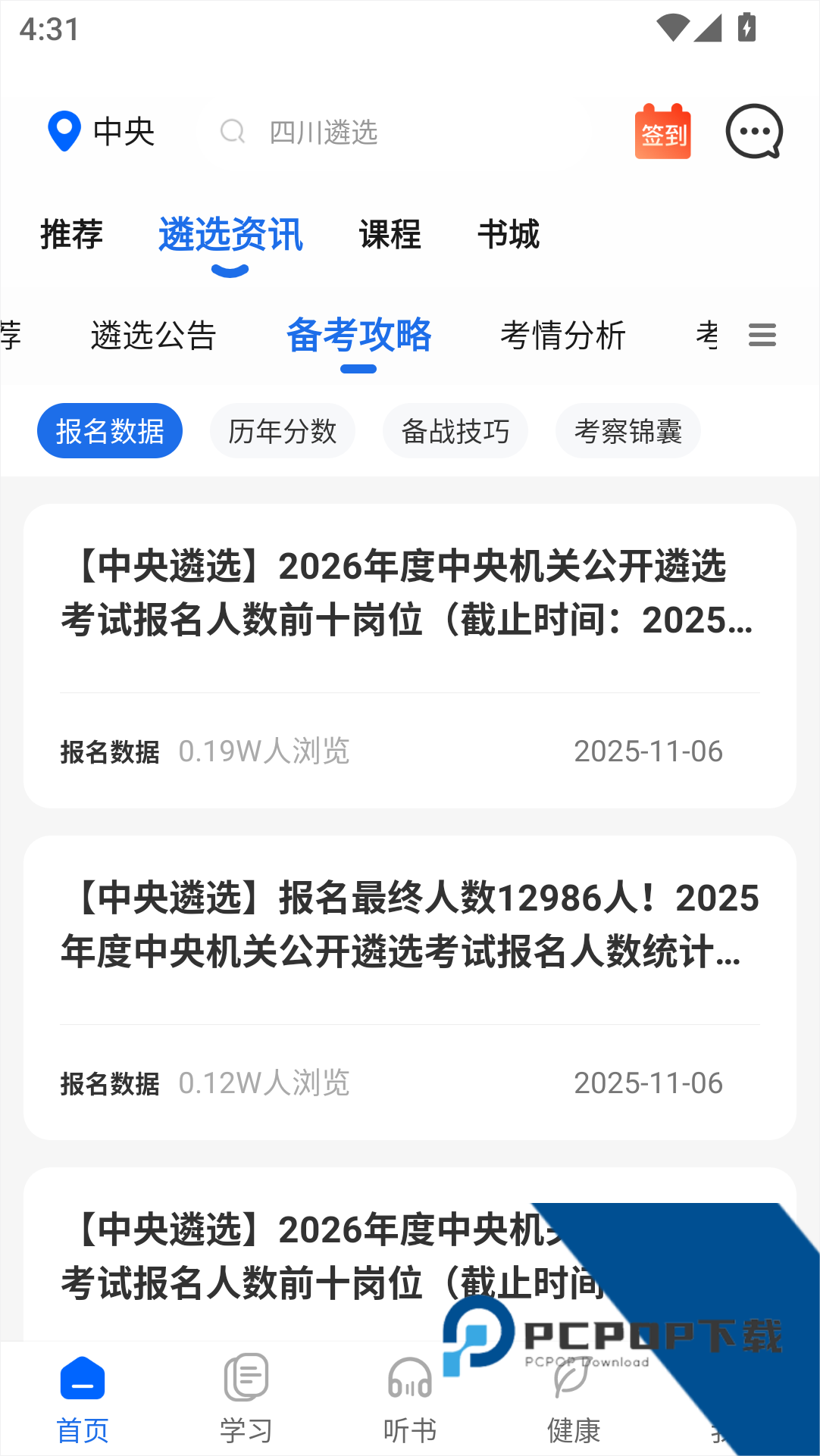Expand the category list menu icon
The height and width of the screenshot is (1456, 820).
tap(762, 335)
